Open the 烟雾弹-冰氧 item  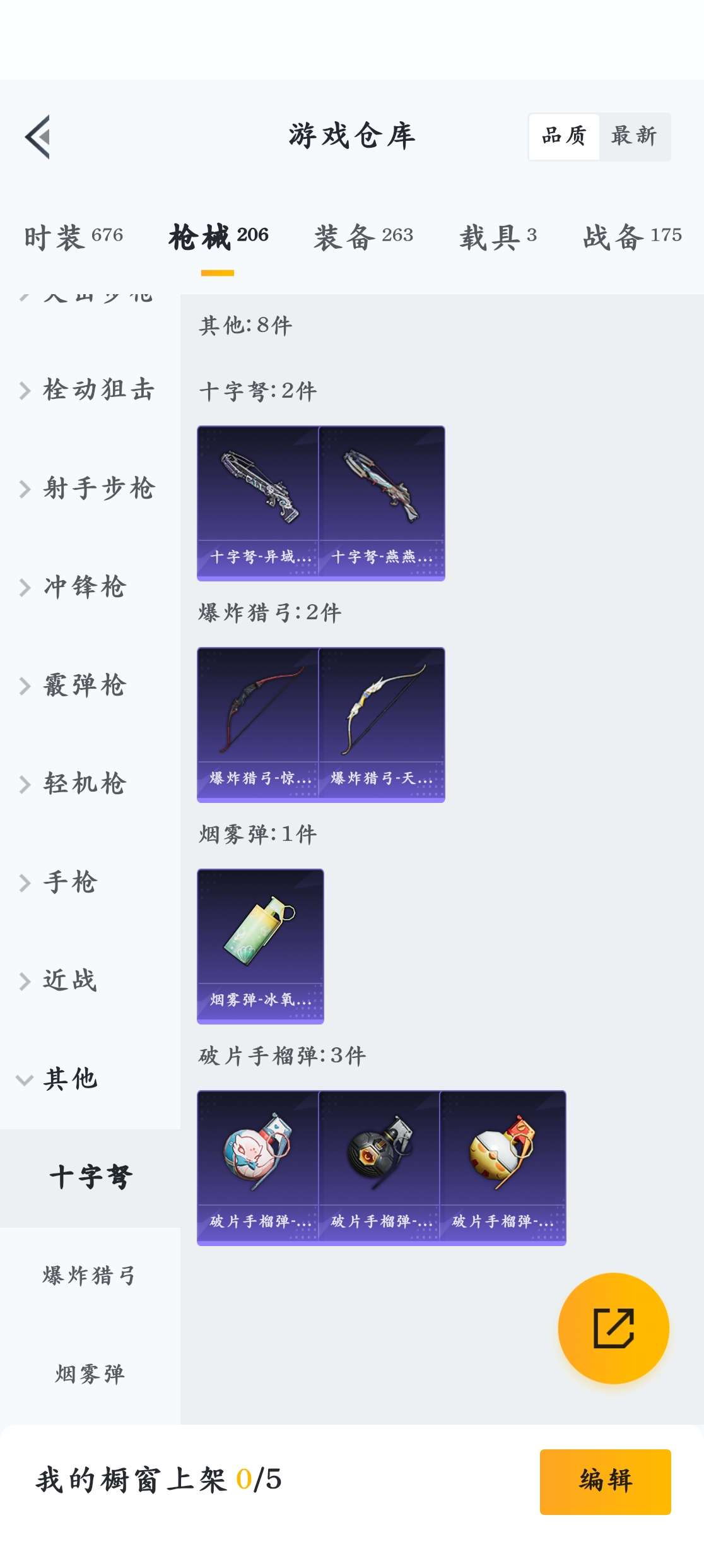coord(260,946)
